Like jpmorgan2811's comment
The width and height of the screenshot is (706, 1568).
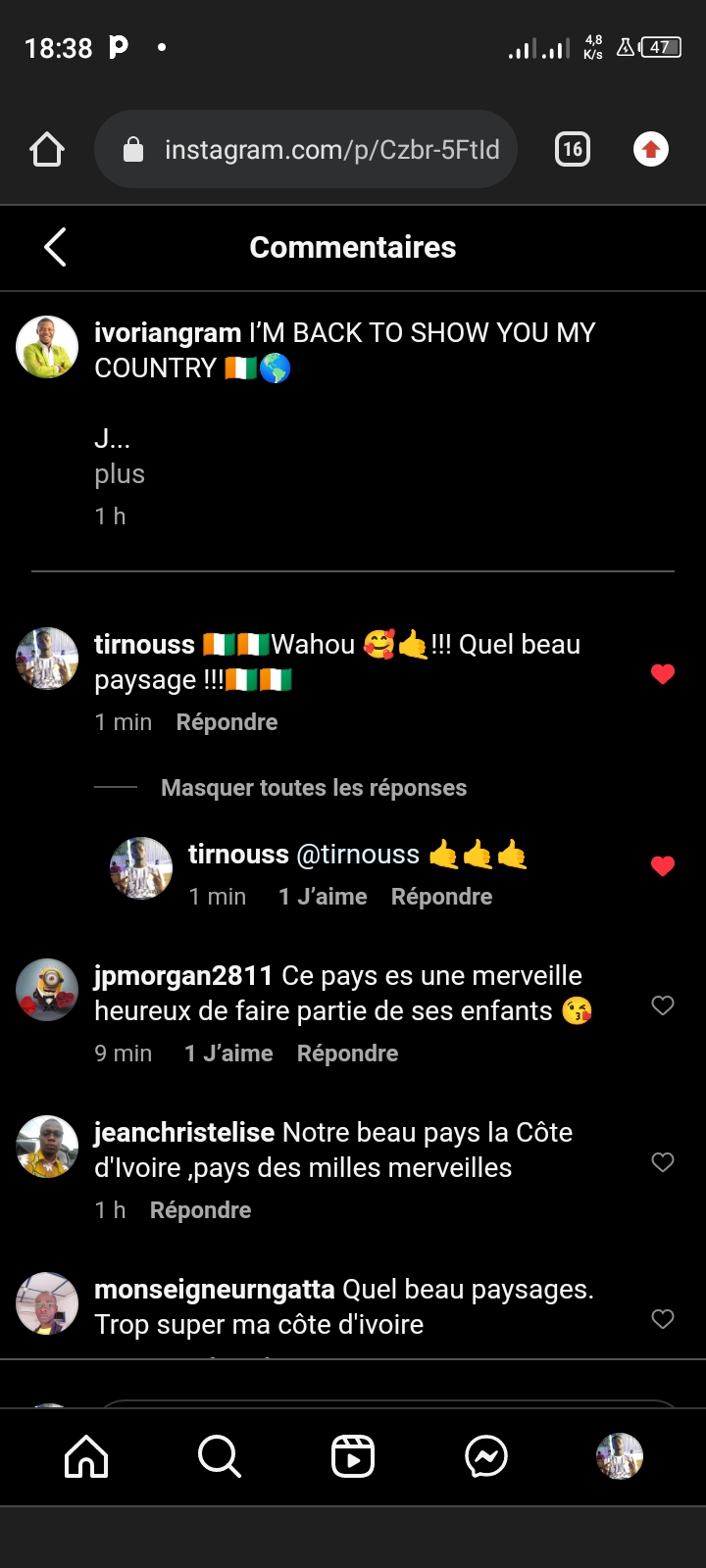pos(663,1005)
